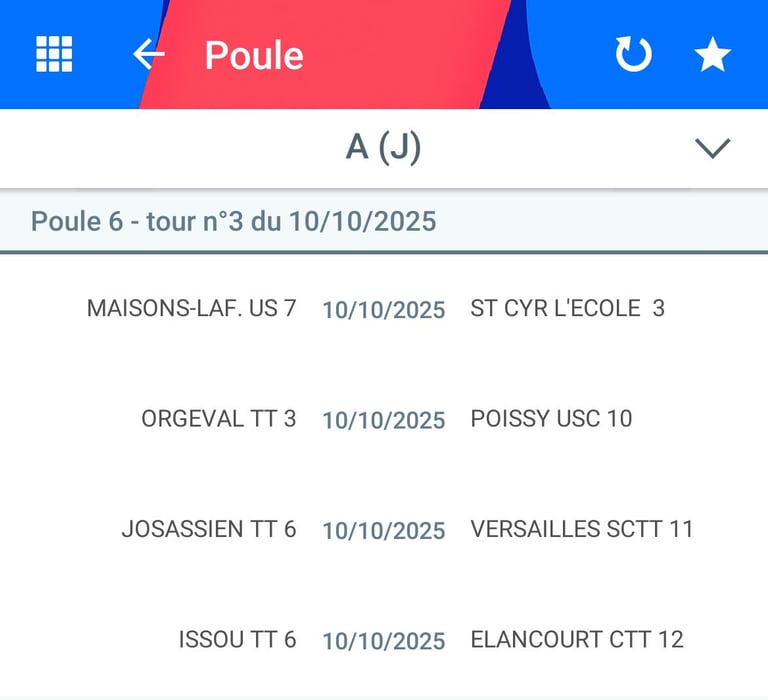Expand the A (J) phase dropdown
This screenshot has width=768, height=700.
(x=712, y=148)
